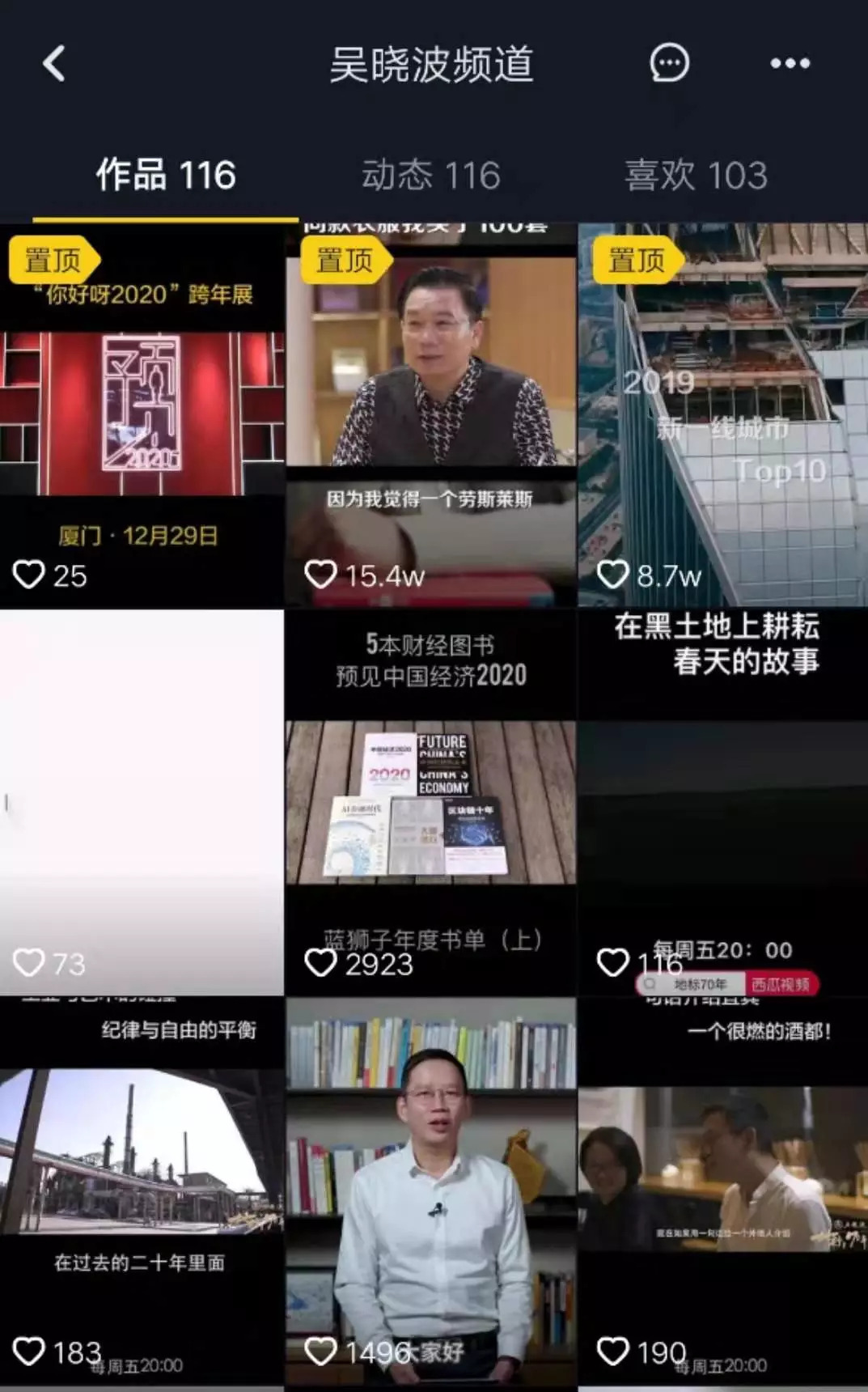
Task: Play the pinned video with 15.4w likes
Action: 430,414
